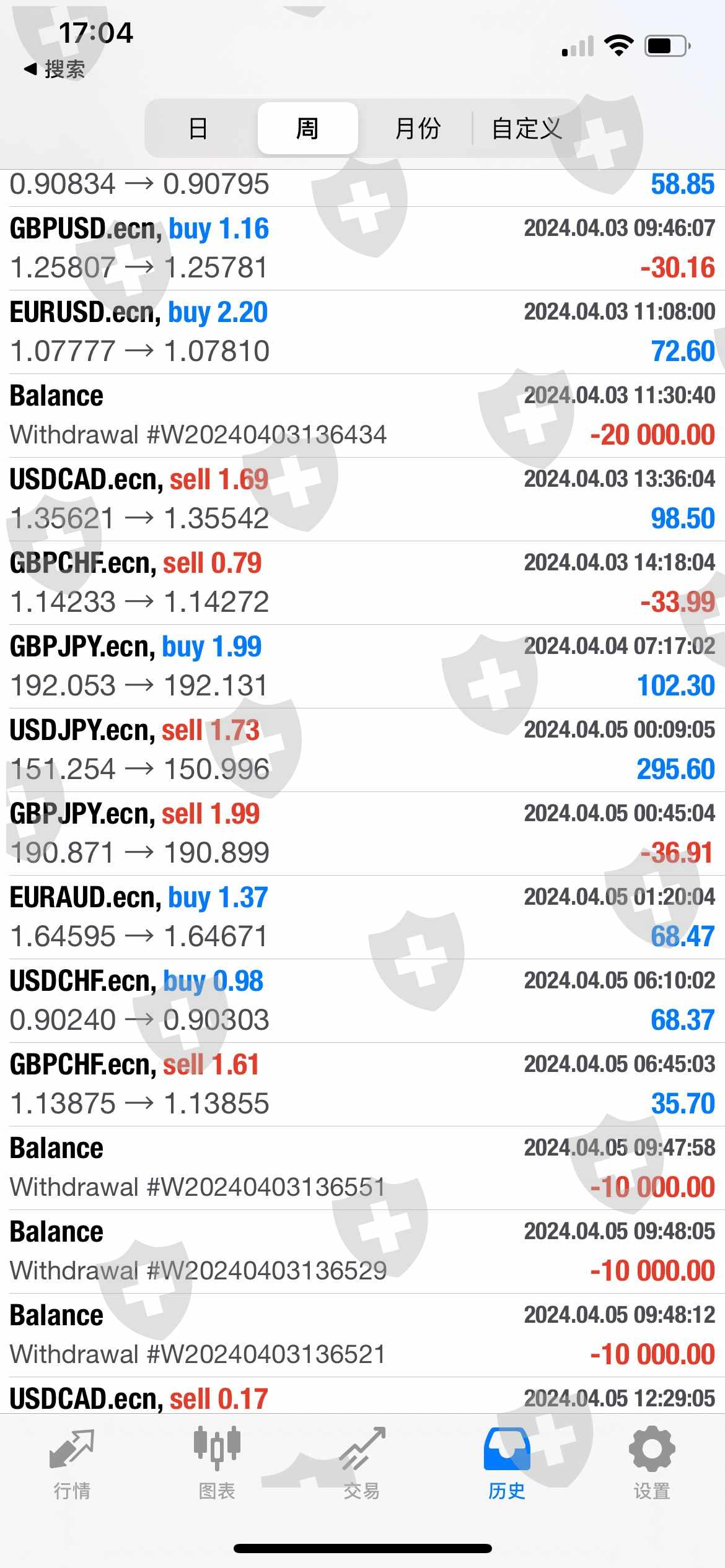Select the 周 (week) period
Image resolution: width=725 pixels, height=1568 pixels.
pyautogui.click(x=307, y=128)
